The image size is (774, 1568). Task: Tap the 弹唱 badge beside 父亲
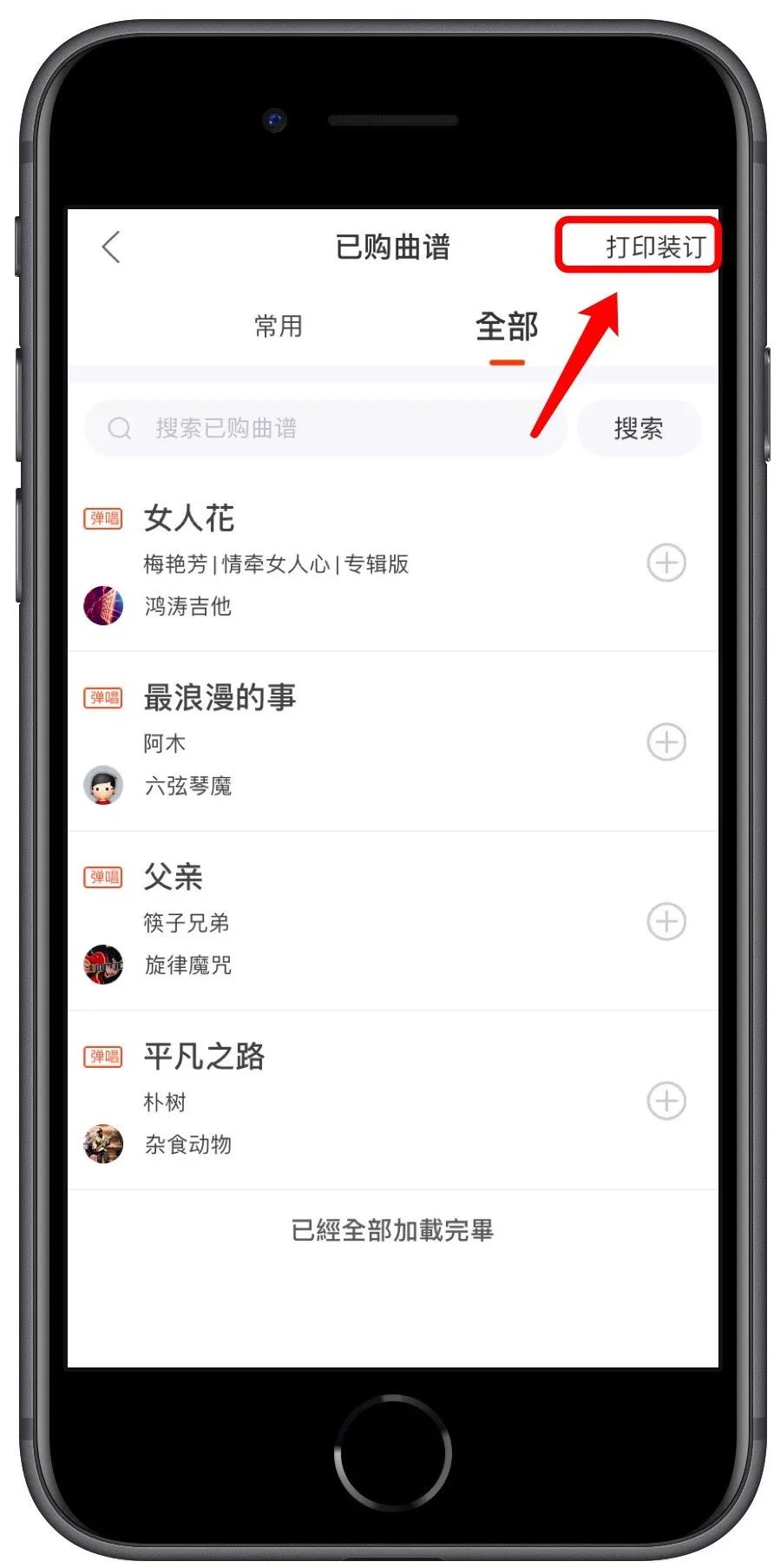click(102, 877)
